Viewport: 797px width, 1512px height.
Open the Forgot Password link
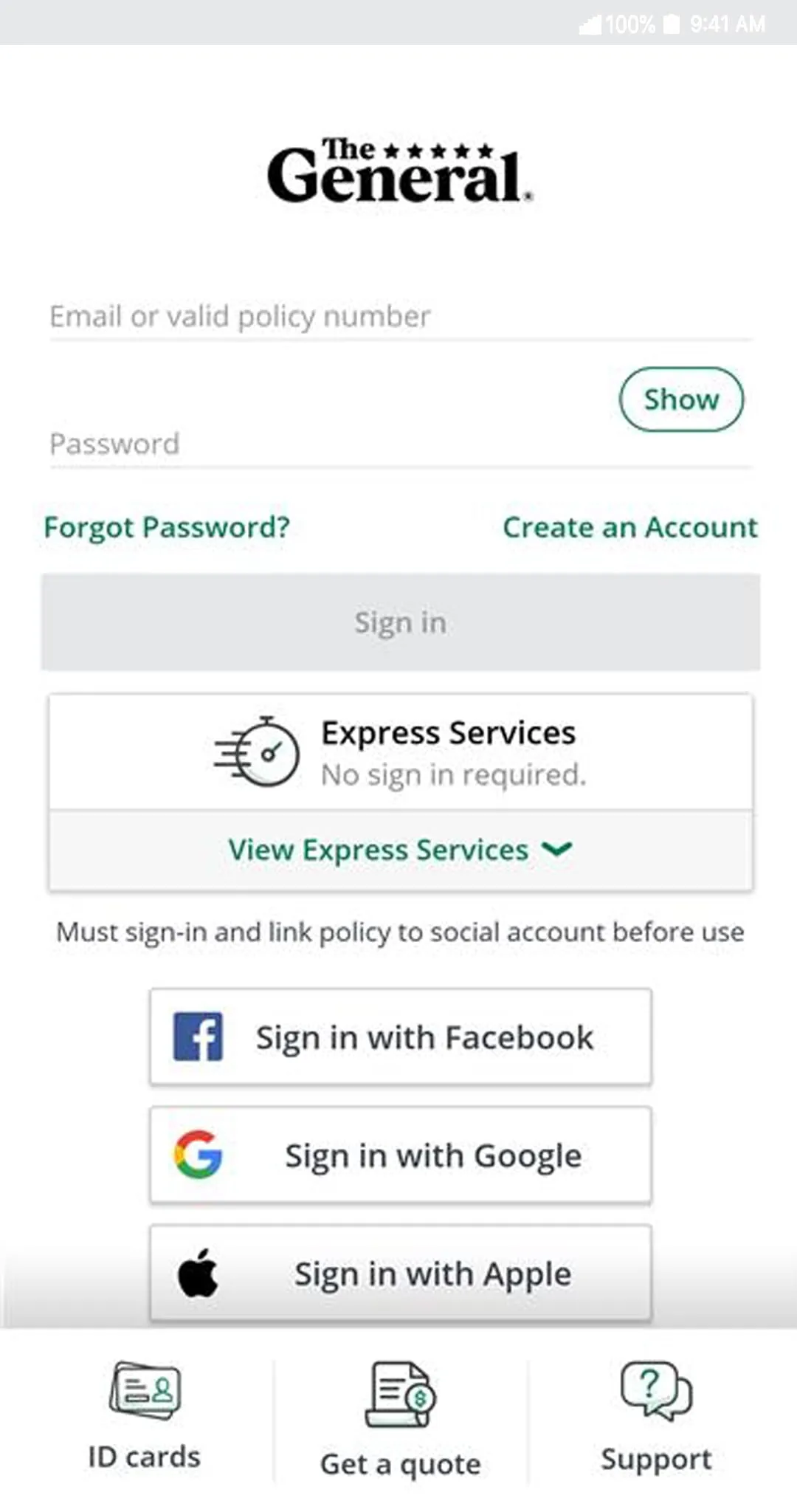coord(167,527)
